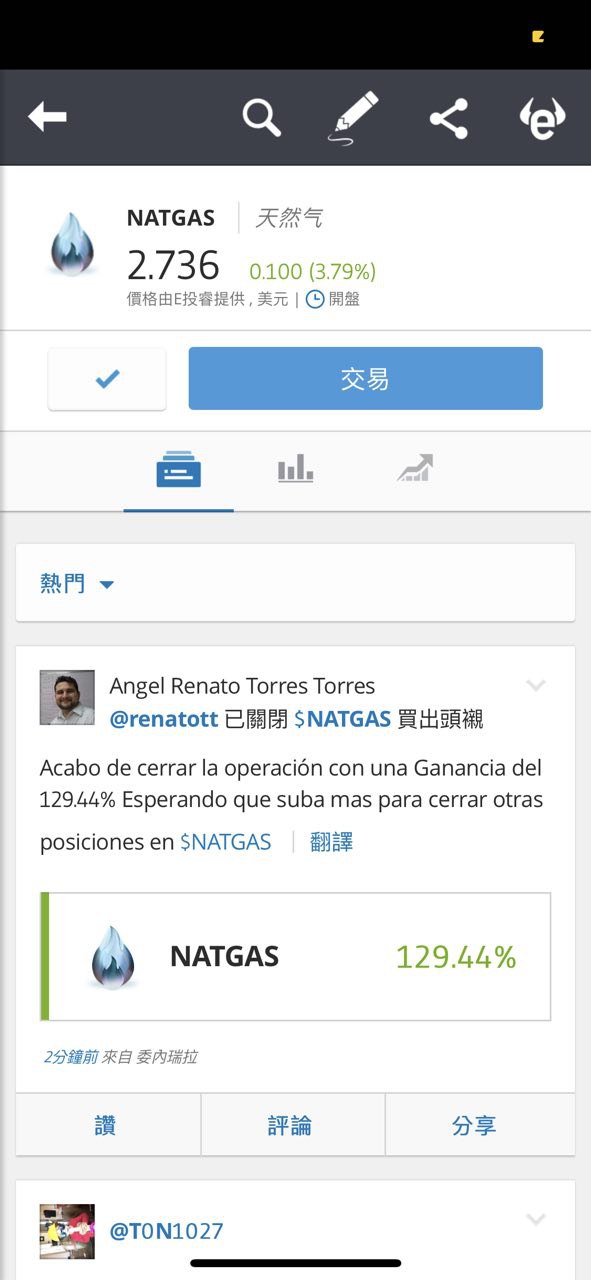591x1280 pixels.
Task: Like Angel Renato's post with 讚
Action: tap(108, 1125)
